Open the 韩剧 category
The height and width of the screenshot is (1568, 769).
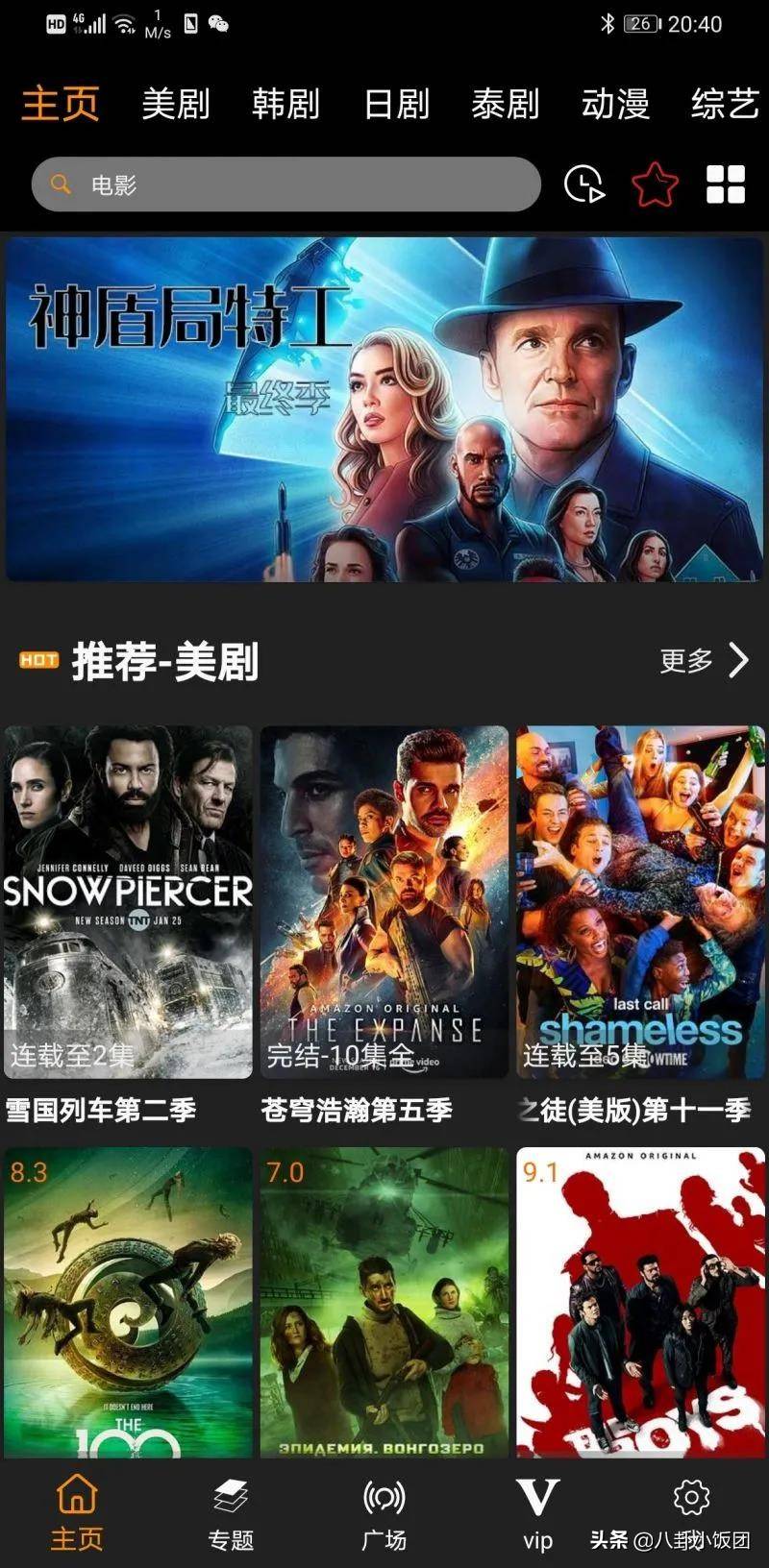point(285,104)
